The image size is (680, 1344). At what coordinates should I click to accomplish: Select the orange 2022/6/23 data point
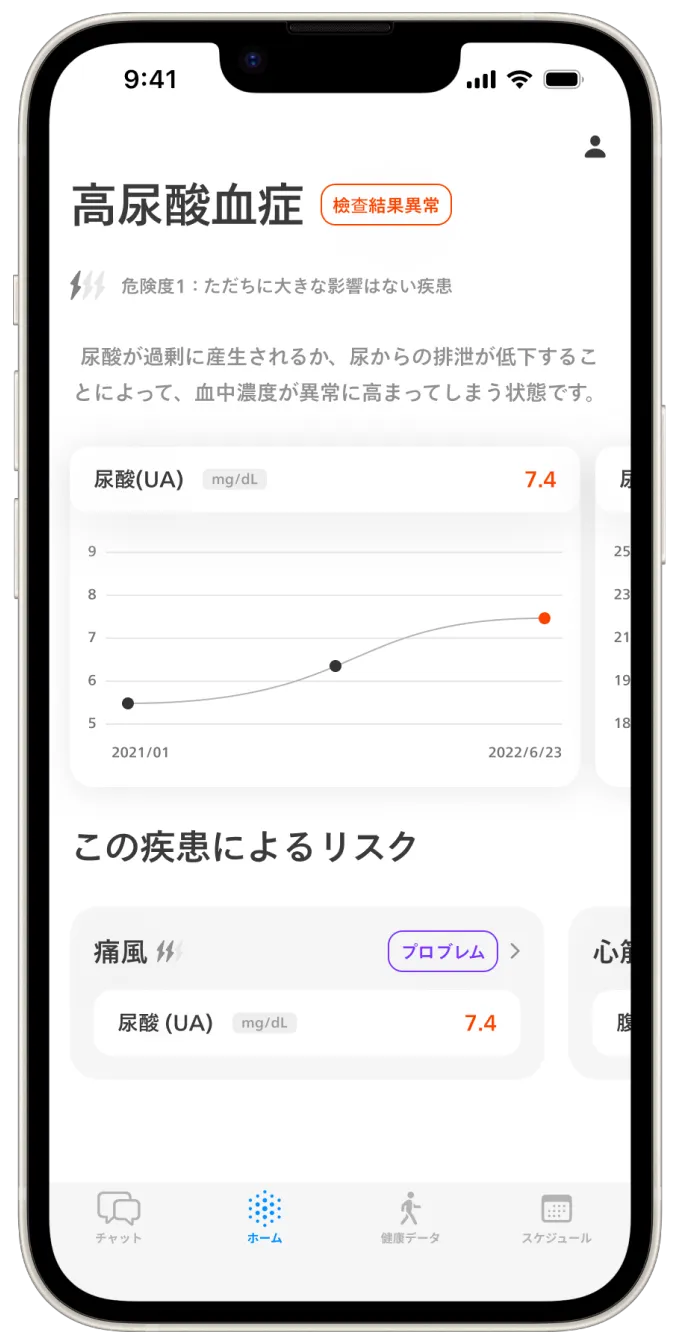point(544,618)
